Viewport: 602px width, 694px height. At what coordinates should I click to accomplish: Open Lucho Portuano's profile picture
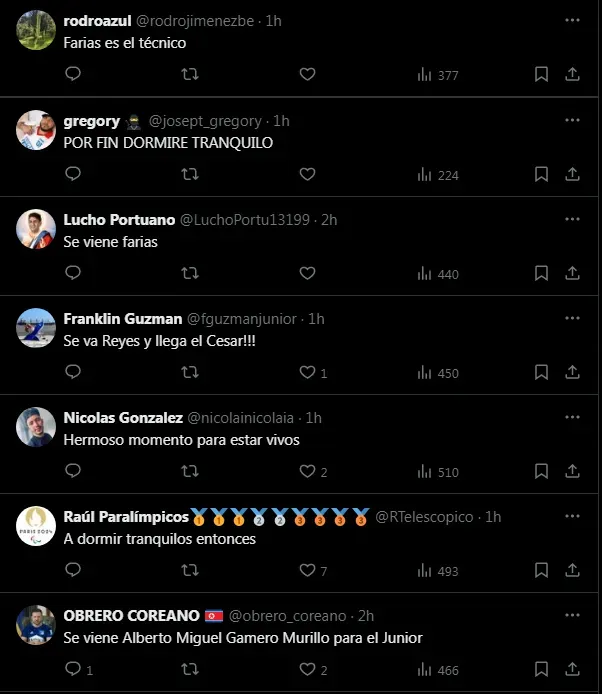tap(36, 230)
